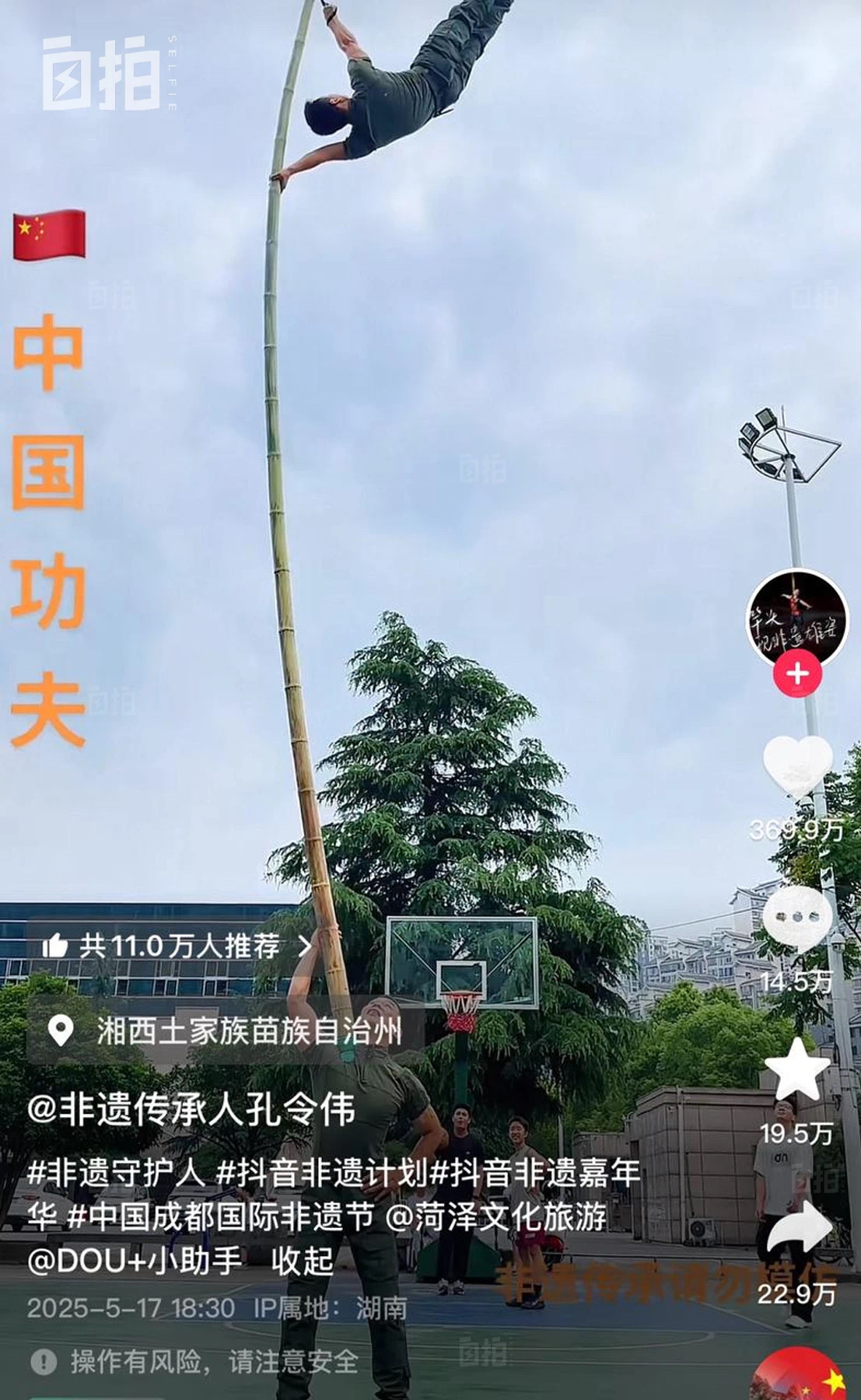
Task: Open the creator's profile avatar
Action: [x=796, y=618]
